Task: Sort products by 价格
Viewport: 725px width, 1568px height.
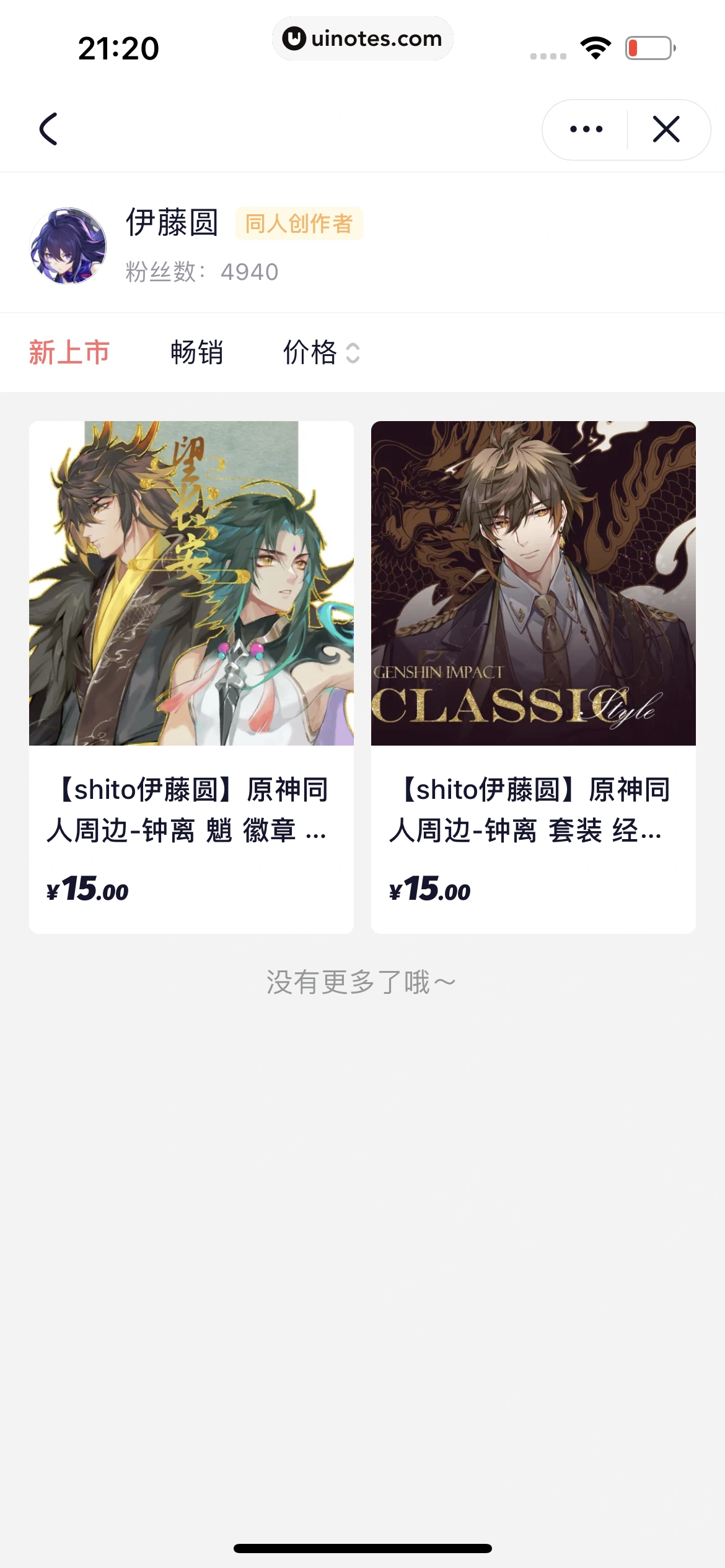Action: click(320, 352)
